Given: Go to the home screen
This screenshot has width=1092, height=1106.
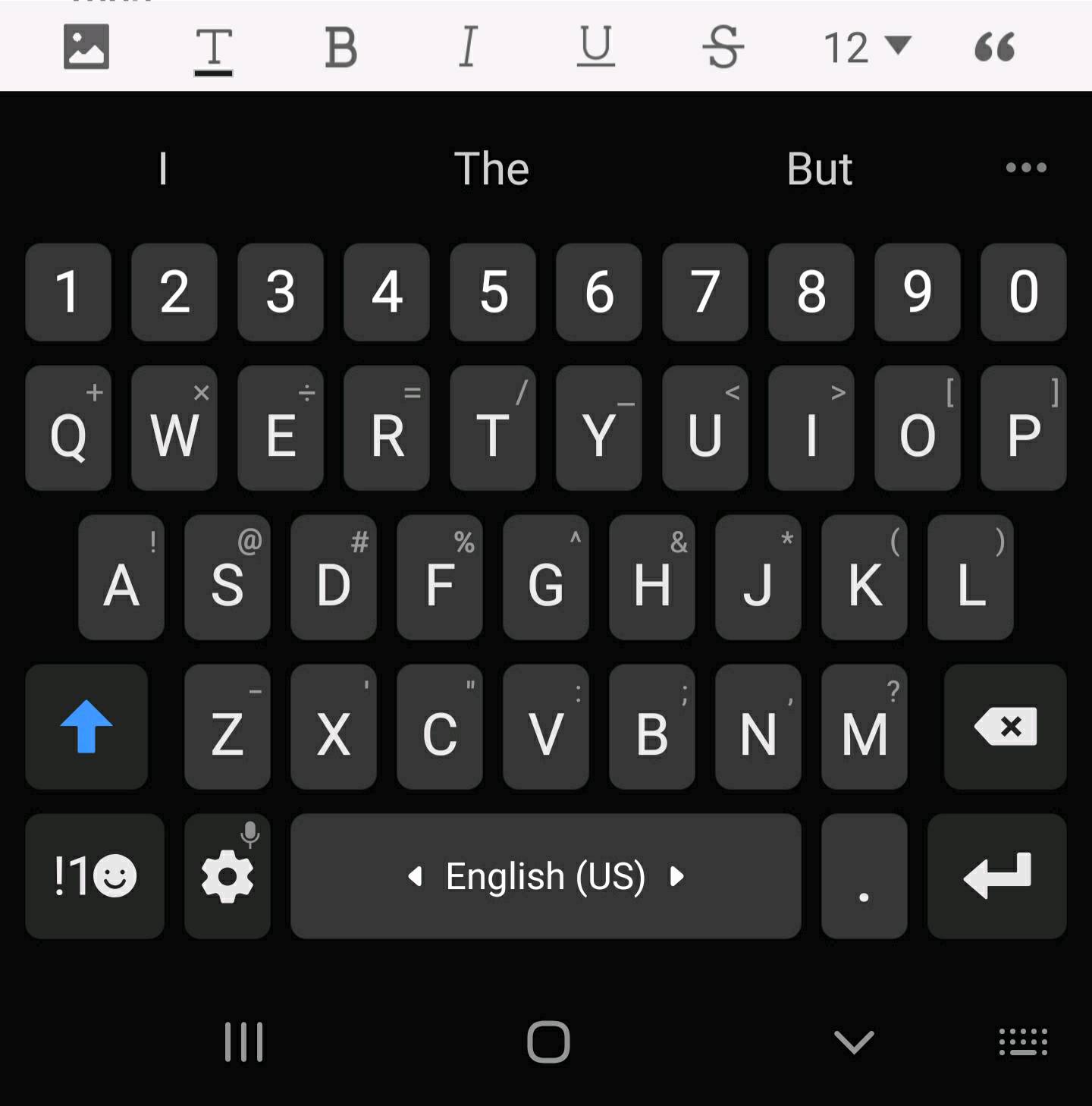Looking at the screenshot, I should click(x=548, y=1042).
